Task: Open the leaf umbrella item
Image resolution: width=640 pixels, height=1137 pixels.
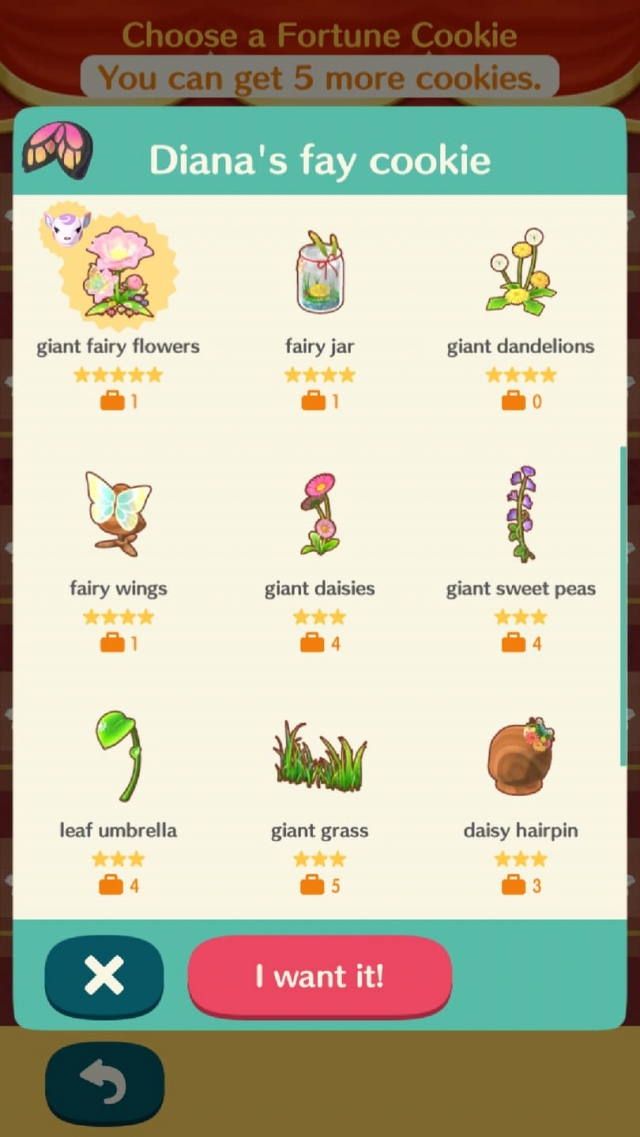Action: click(x=118, y=757)
